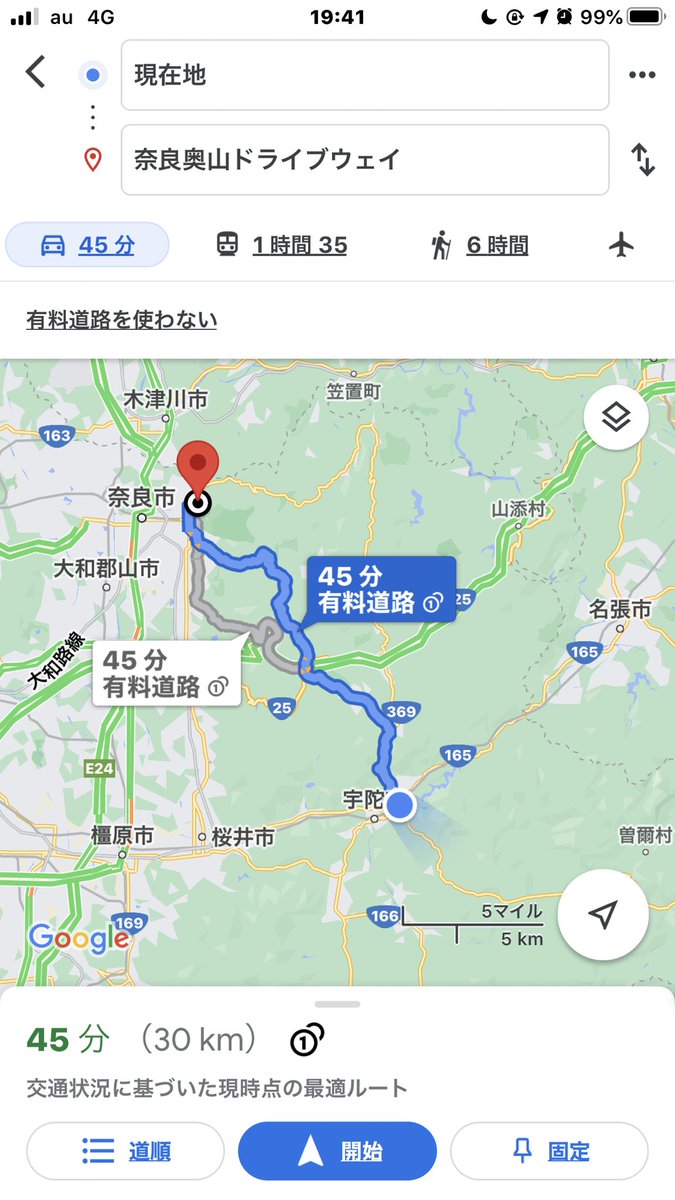675x1200 pixels.
Task: Switch to the flight travel mode
Action: (622, 244)
